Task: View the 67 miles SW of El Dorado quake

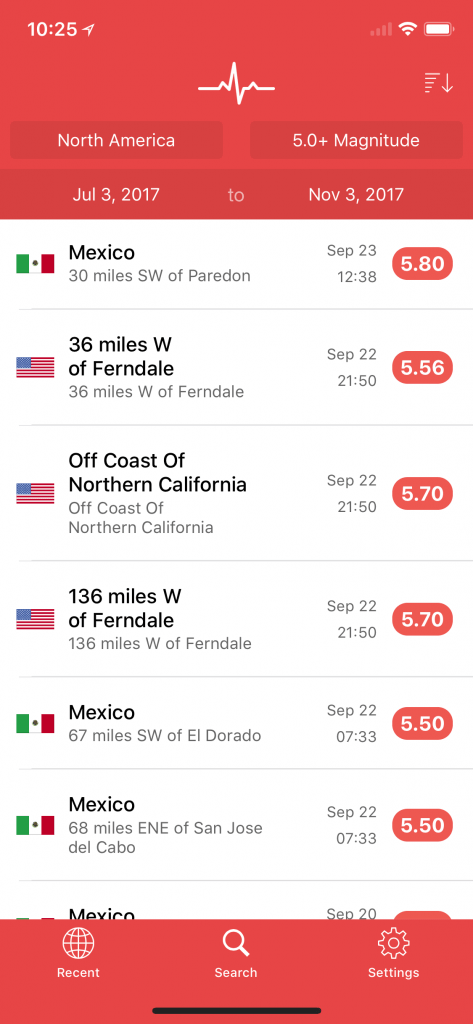Action: pos(236,724)
